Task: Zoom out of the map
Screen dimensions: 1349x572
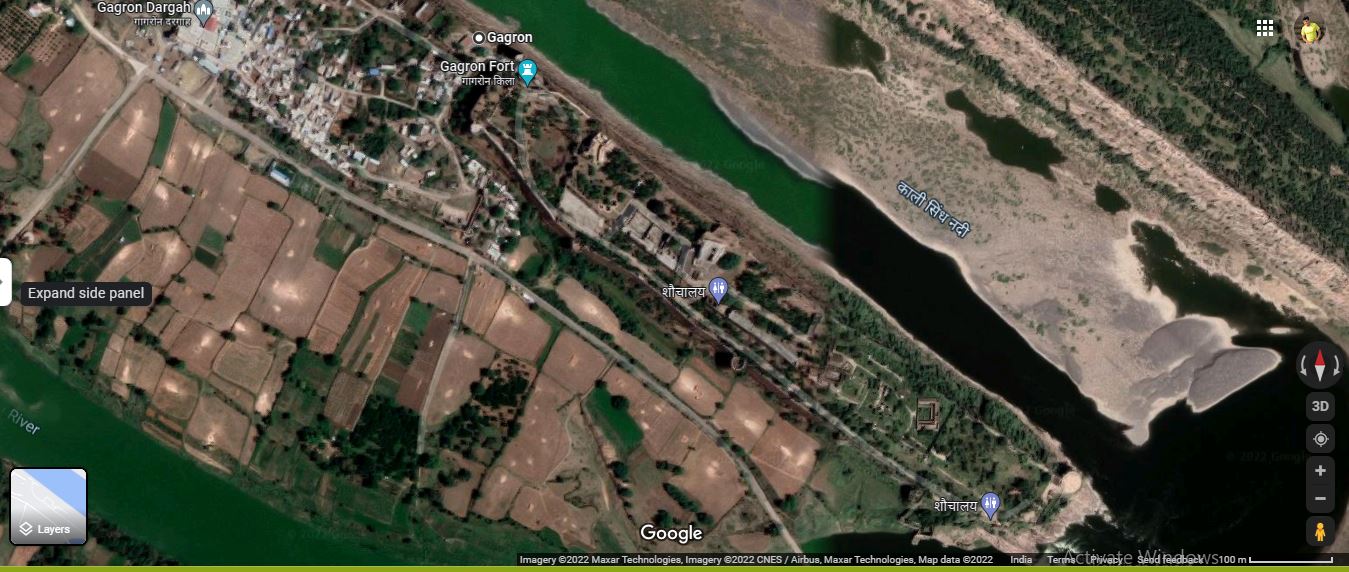Action: click(x=1320, y=498)
